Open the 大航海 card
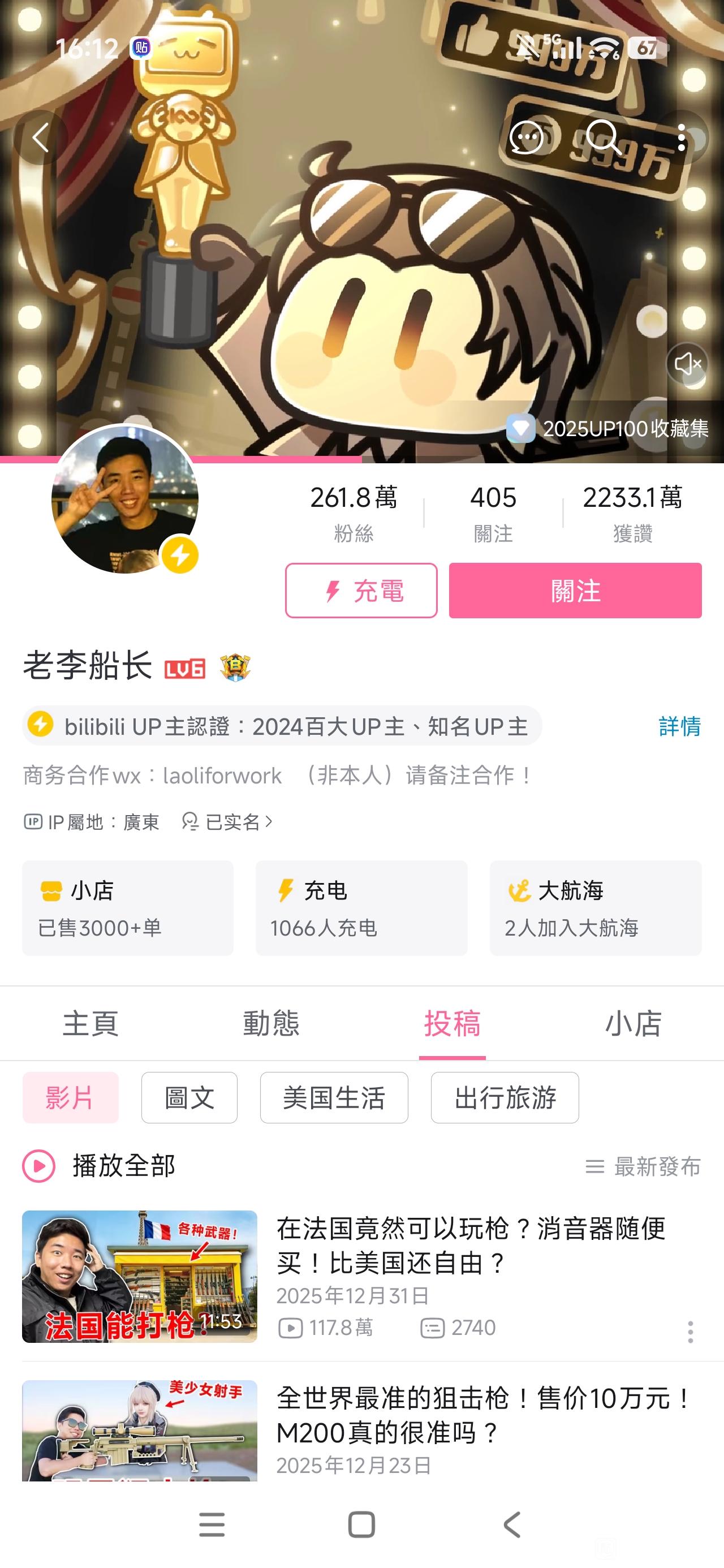 pos(595,907)
